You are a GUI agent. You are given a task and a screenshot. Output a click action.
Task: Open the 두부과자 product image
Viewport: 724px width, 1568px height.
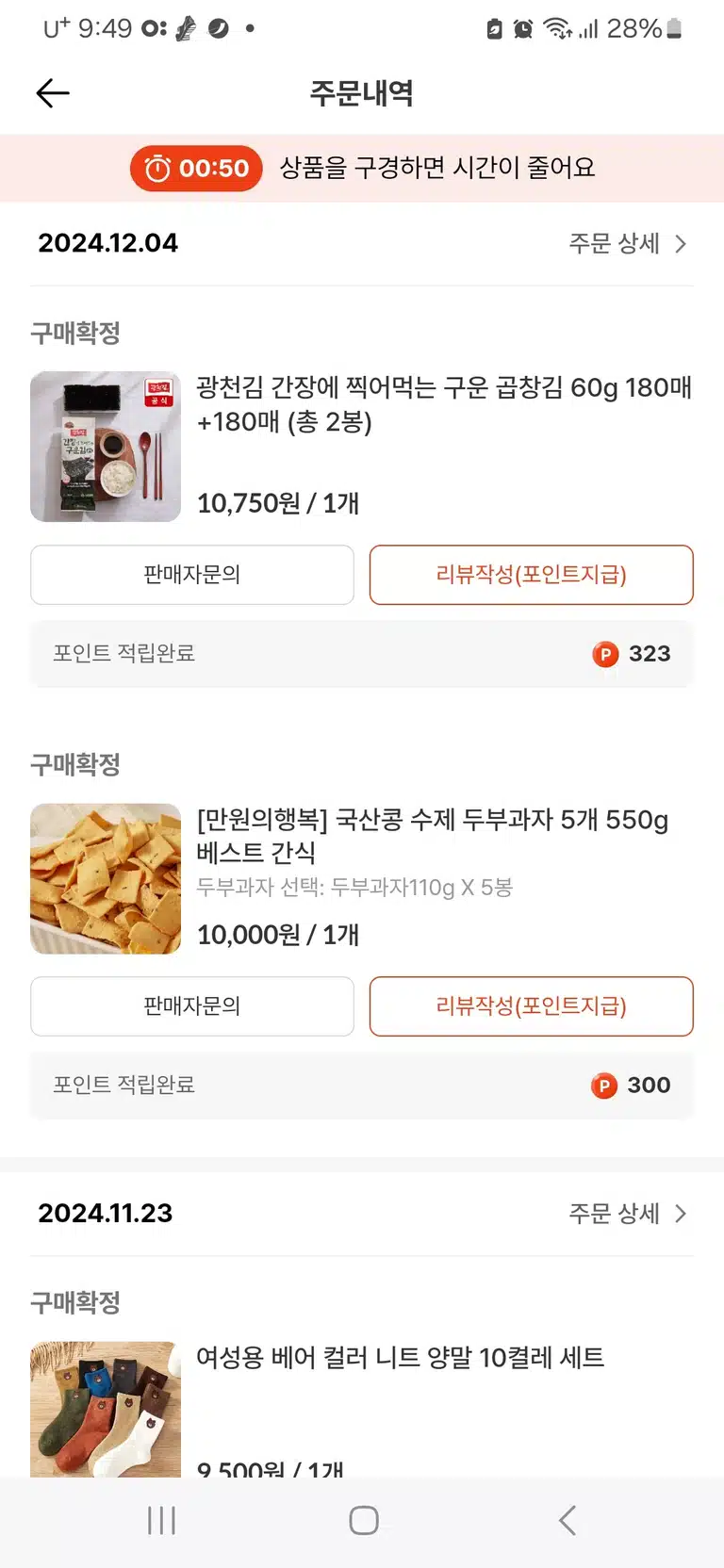point(106,878)
